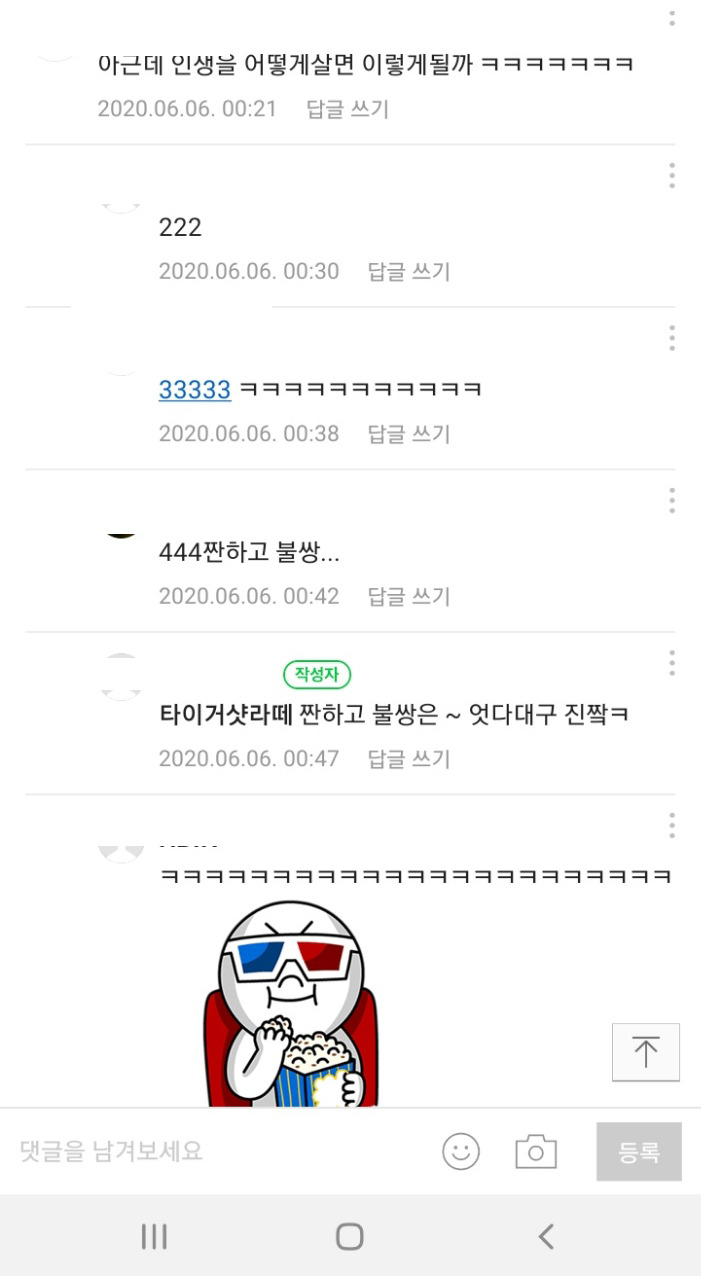Viewport: 701px width, 1276px height.
Task: Tap 답글 쓰기 under the 00:21 comment
Action: click(x=348, y=109)
